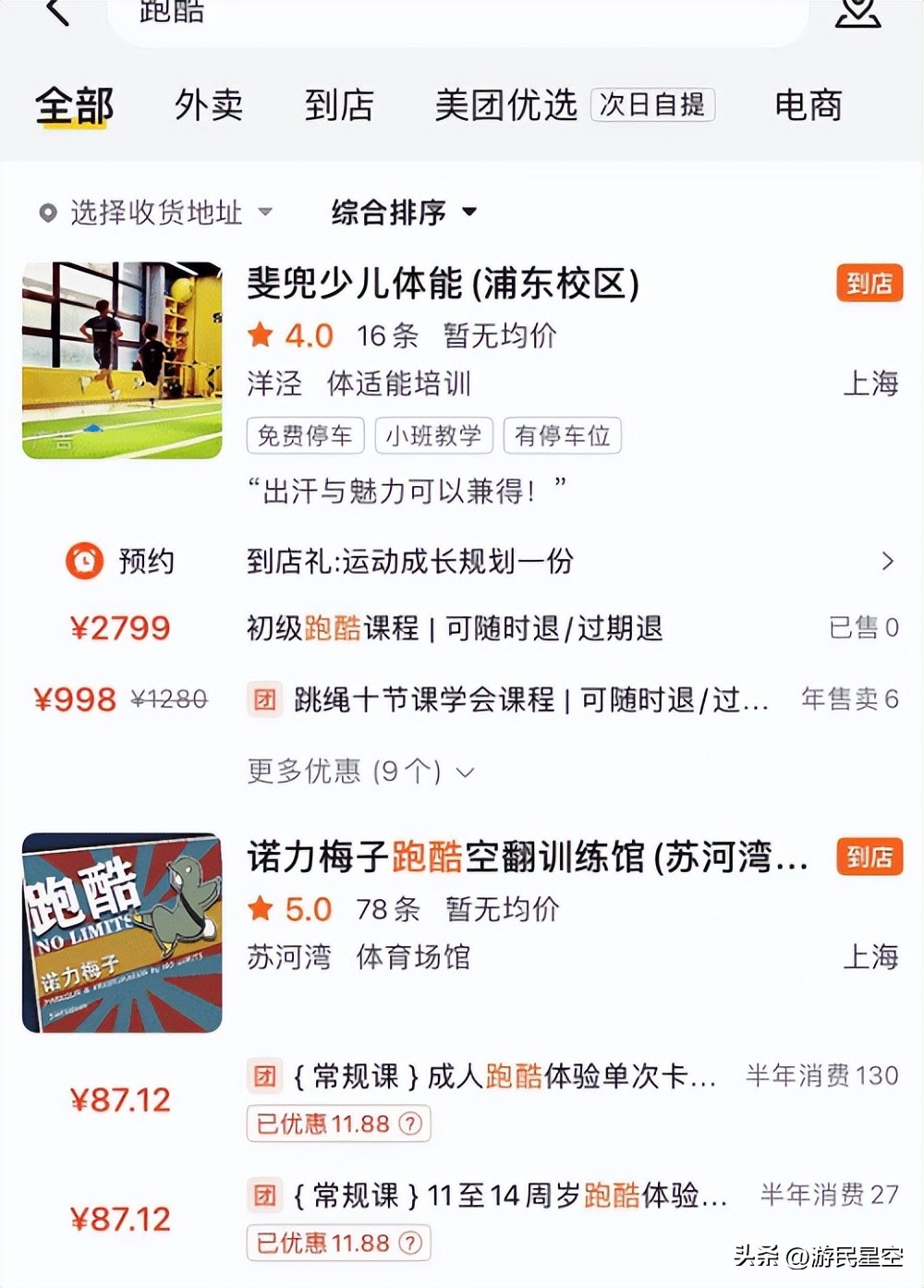
Task: Switch to the 外卖 tab
Action: pyautogui.click(x=208, y=104)
